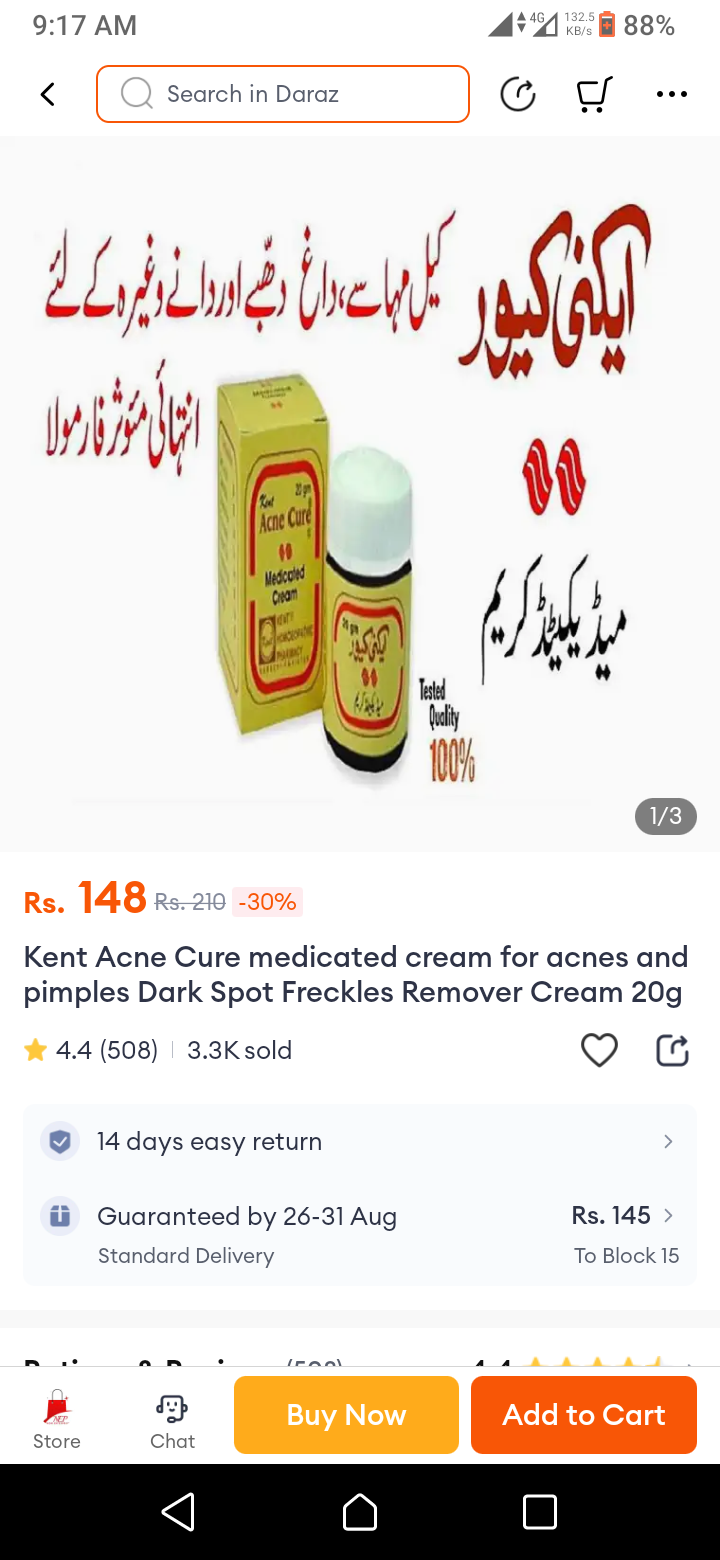Open the shopping cart icon

(x=594, y=94)
